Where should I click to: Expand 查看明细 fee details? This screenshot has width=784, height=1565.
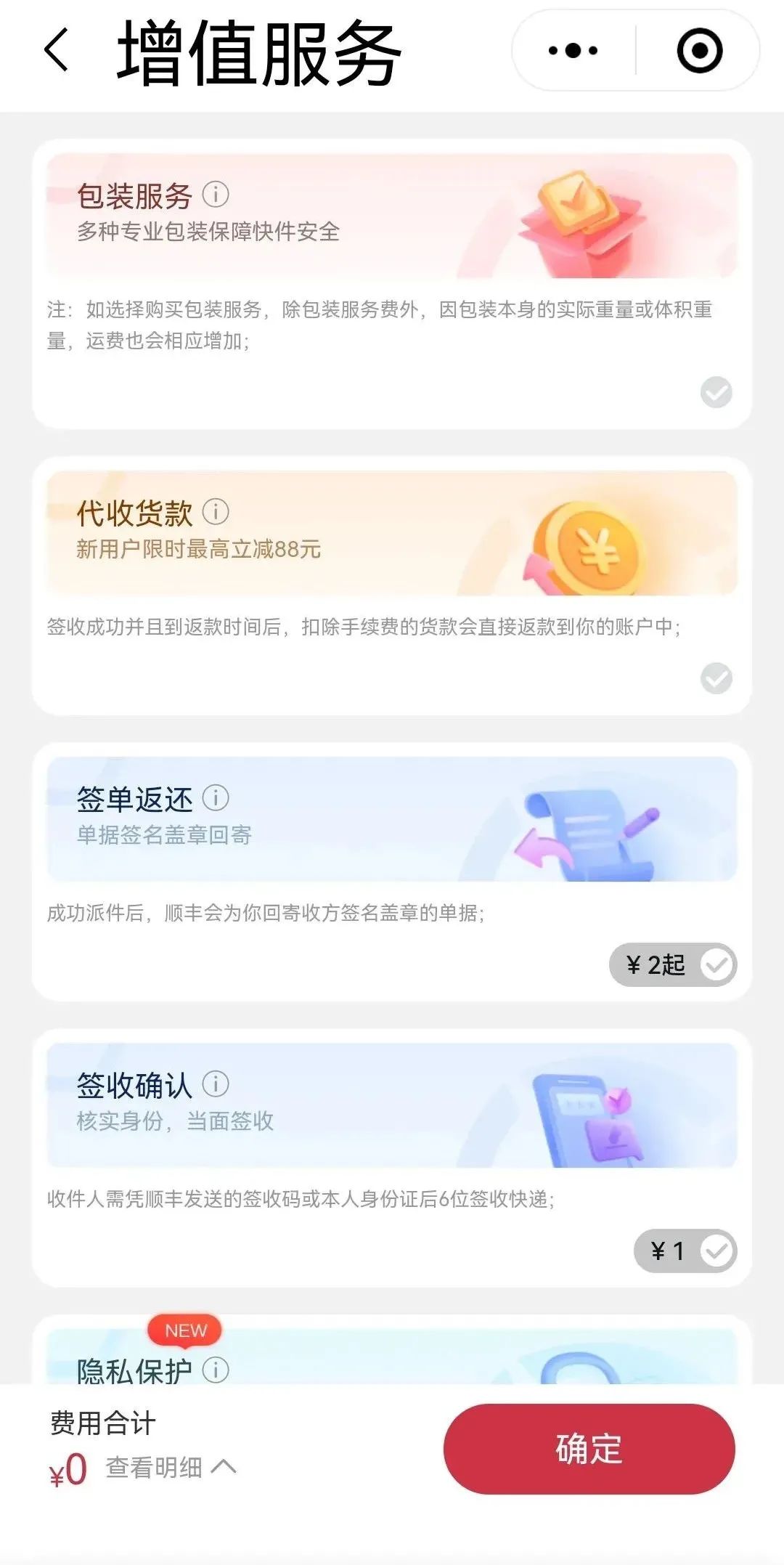[171, 1468]
